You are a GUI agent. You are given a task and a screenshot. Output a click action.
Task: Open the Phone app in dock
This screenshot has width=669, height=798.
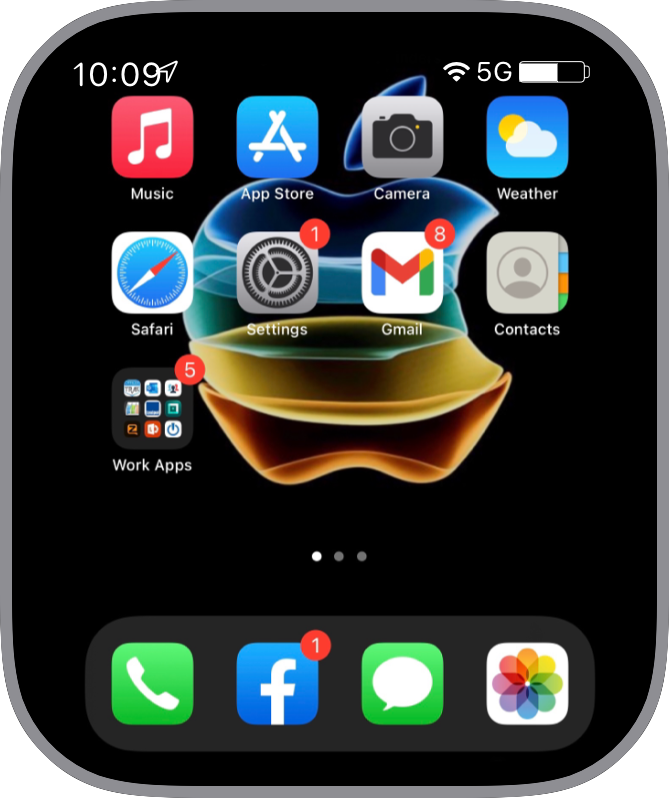(x=152, y=683)
